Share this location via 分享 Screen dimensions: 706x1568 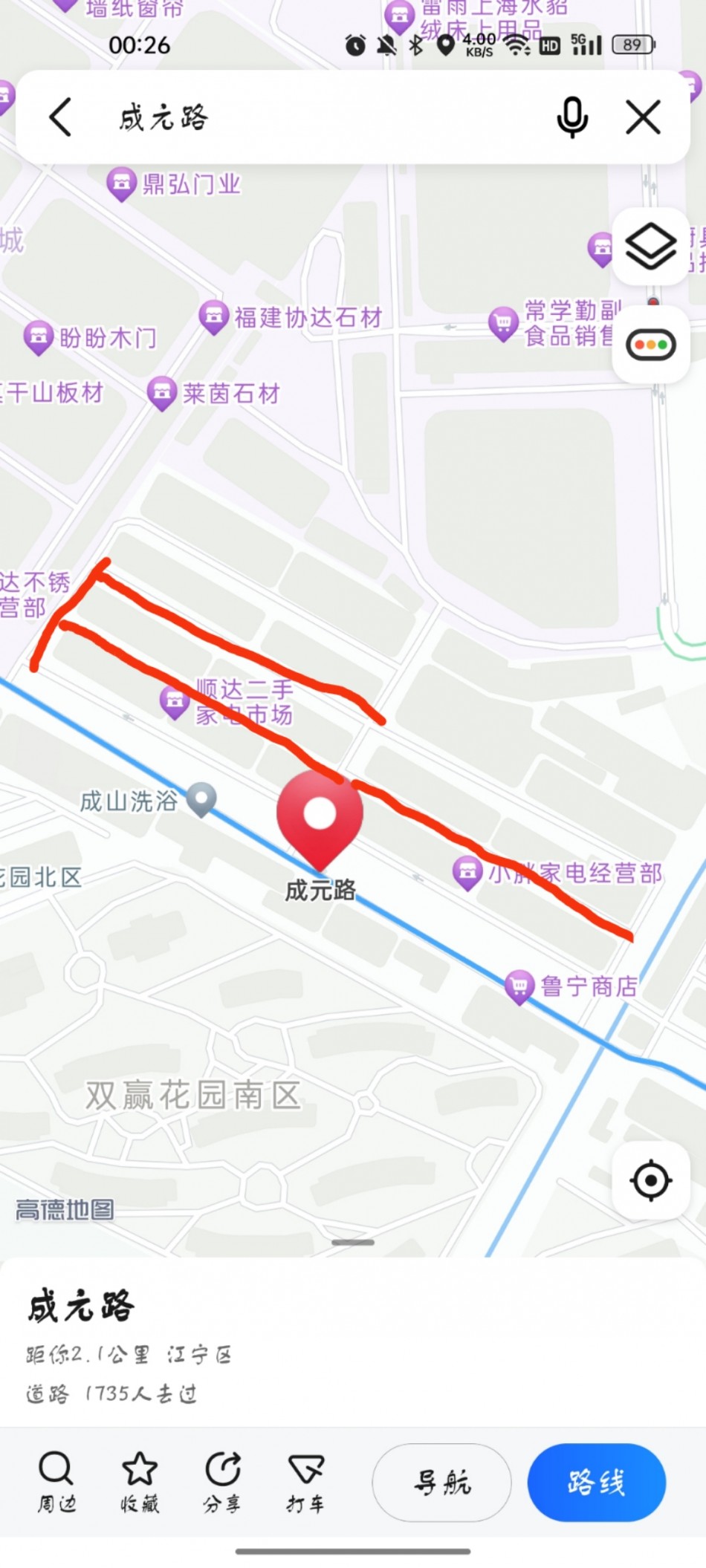(222, 1481)
